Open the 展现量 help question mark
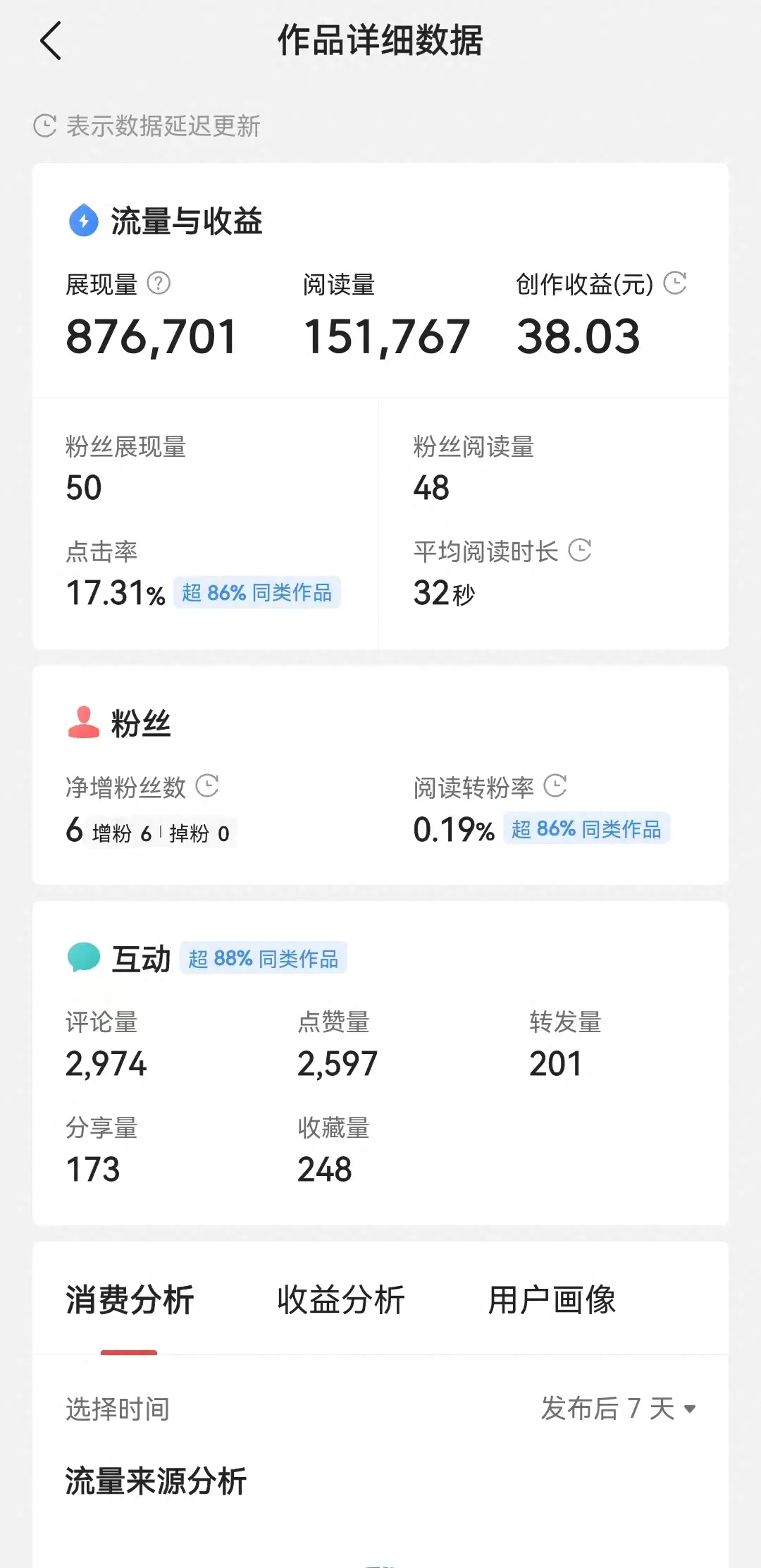This screenshot has width=761, height=1568. [159, 283]
